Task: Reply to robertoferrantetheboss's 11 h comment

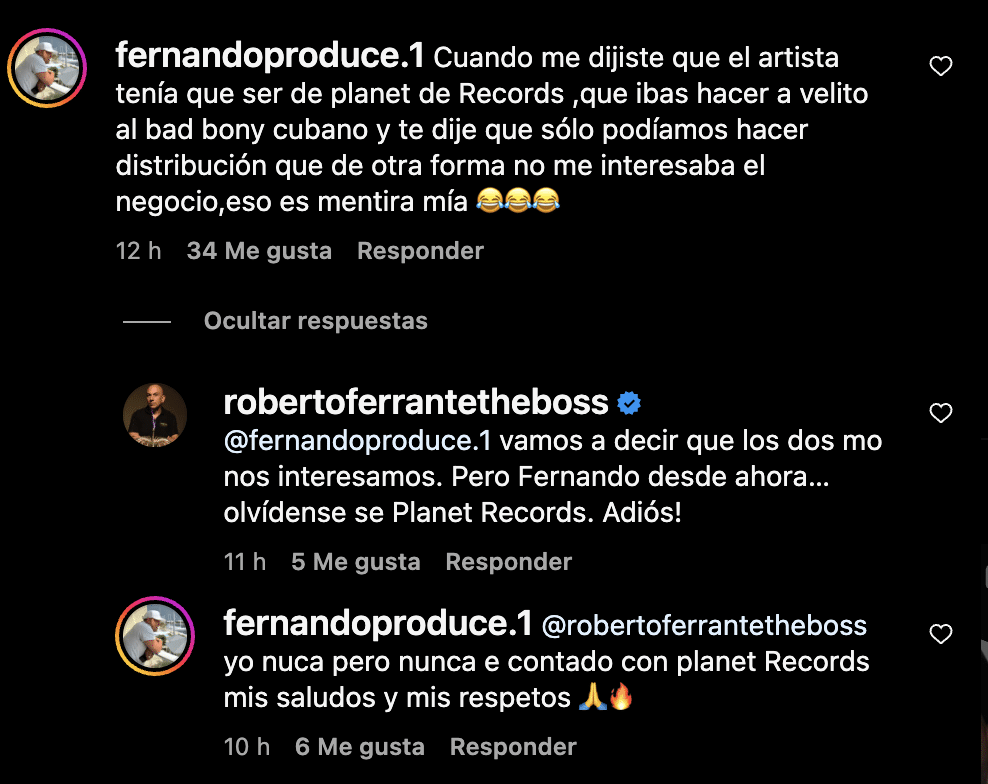Action: point(508,562)
